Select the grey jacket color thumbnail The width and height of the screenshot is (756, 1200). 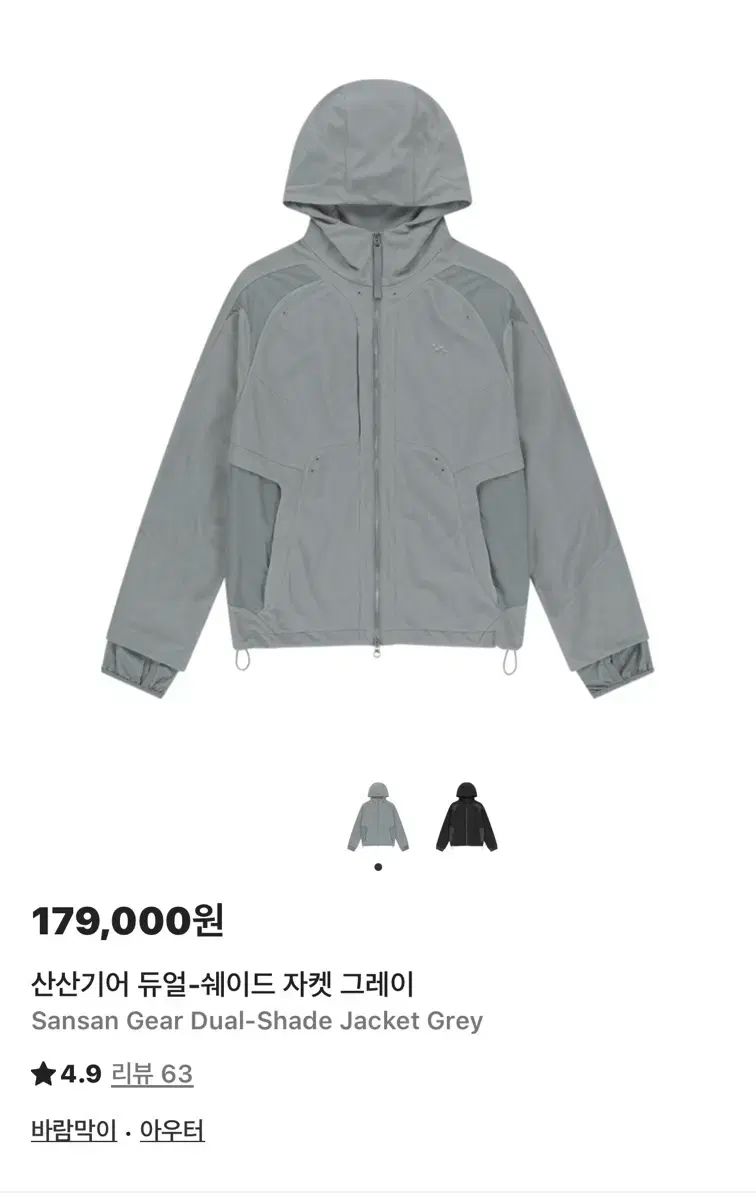378,816
